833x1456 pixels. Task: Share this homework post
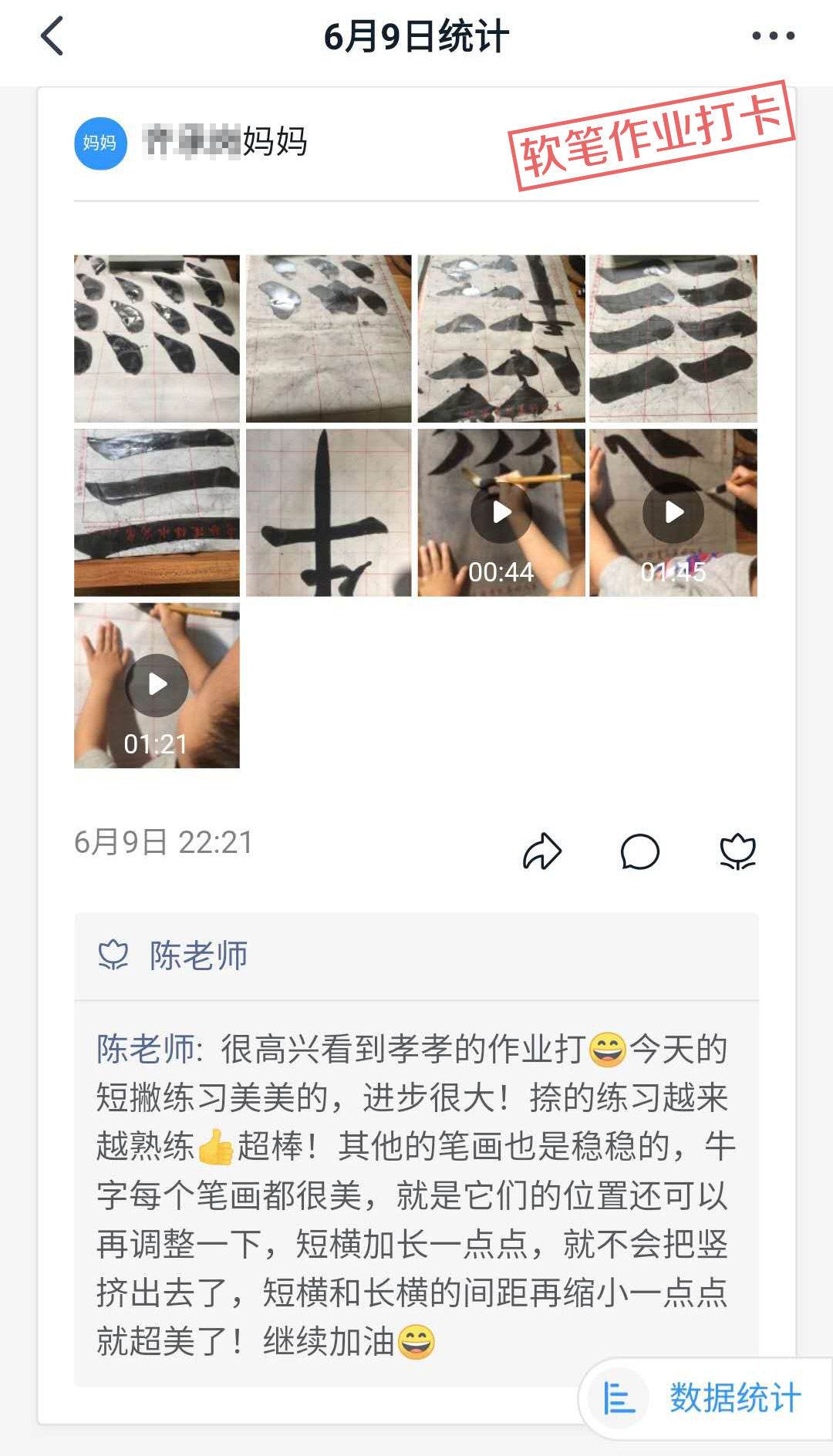click(542, 851)
